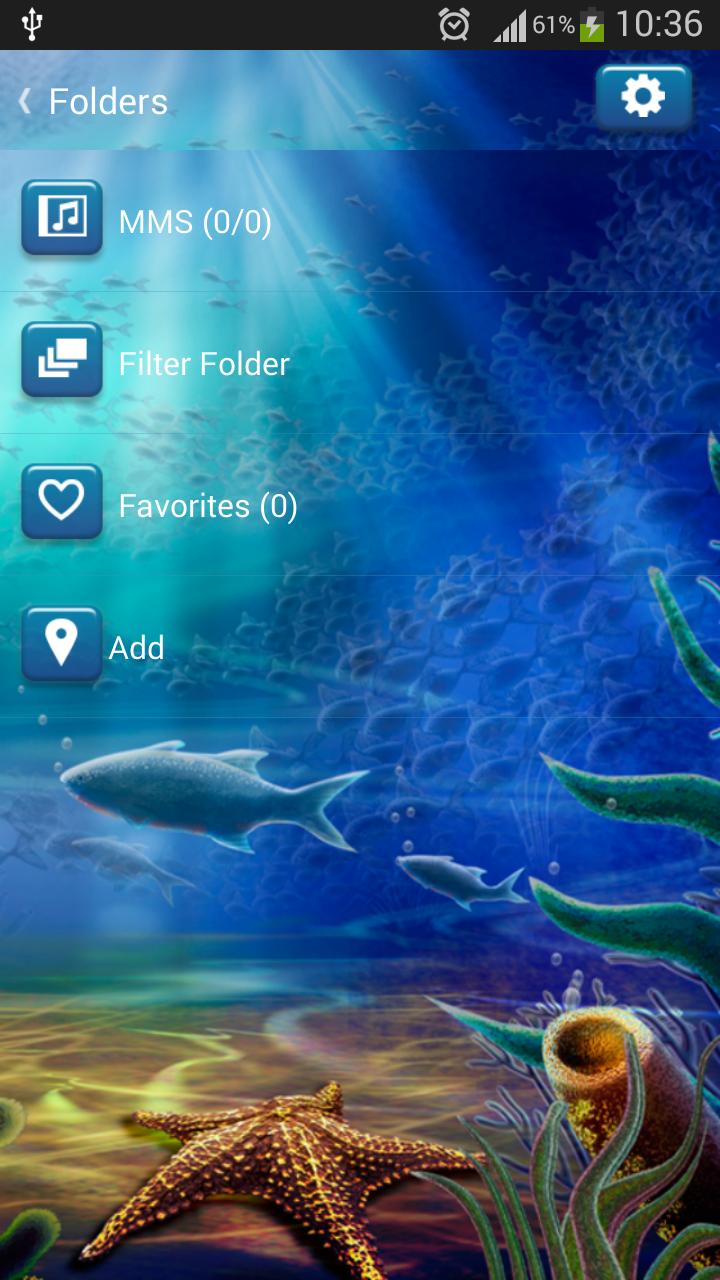The width and height of the screenshot is (720, 1280).
Task: Select the Filter Folder stacked-layers icon
Action: 62,360
